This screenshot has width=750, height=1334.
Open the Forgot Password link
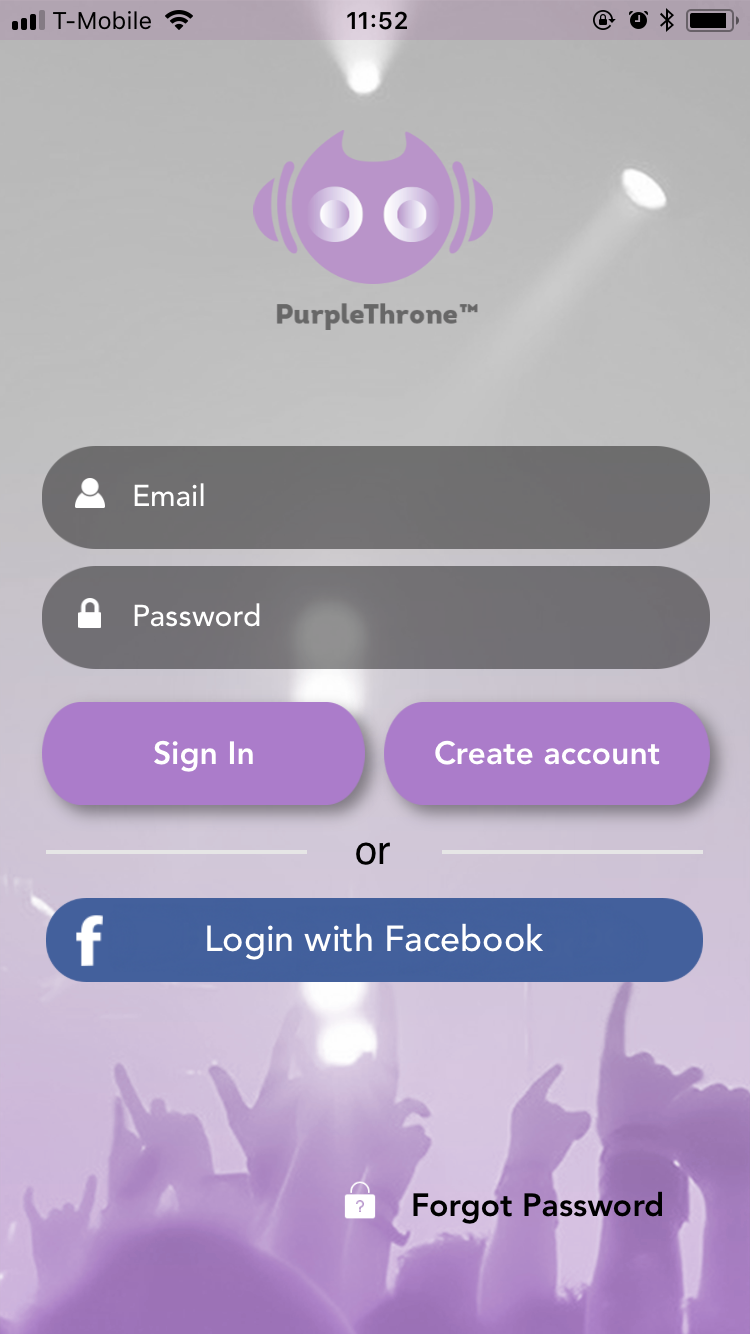pyautogui.click(x=537, y=1205)
